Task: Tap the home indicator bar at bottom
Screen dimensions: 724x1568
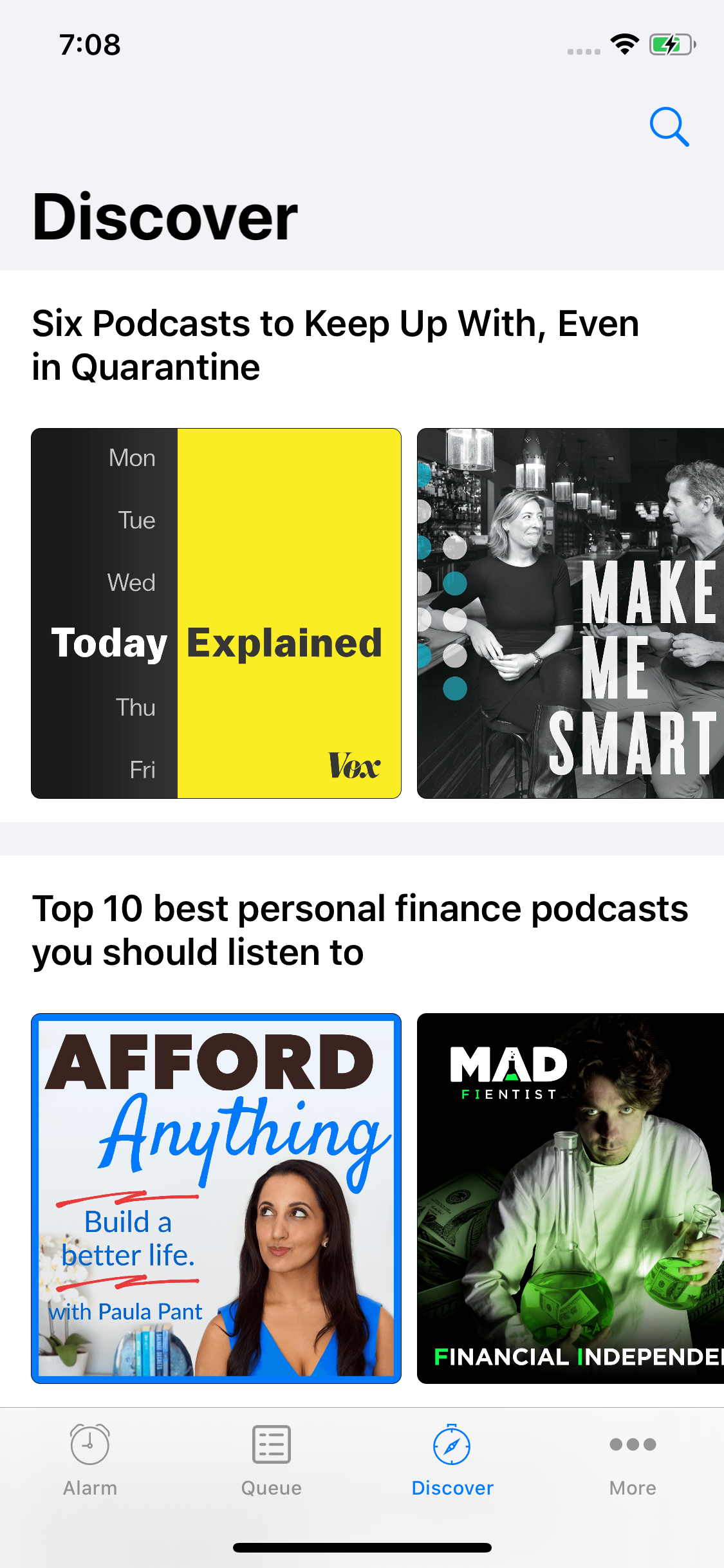Action: pos(362,1548)
